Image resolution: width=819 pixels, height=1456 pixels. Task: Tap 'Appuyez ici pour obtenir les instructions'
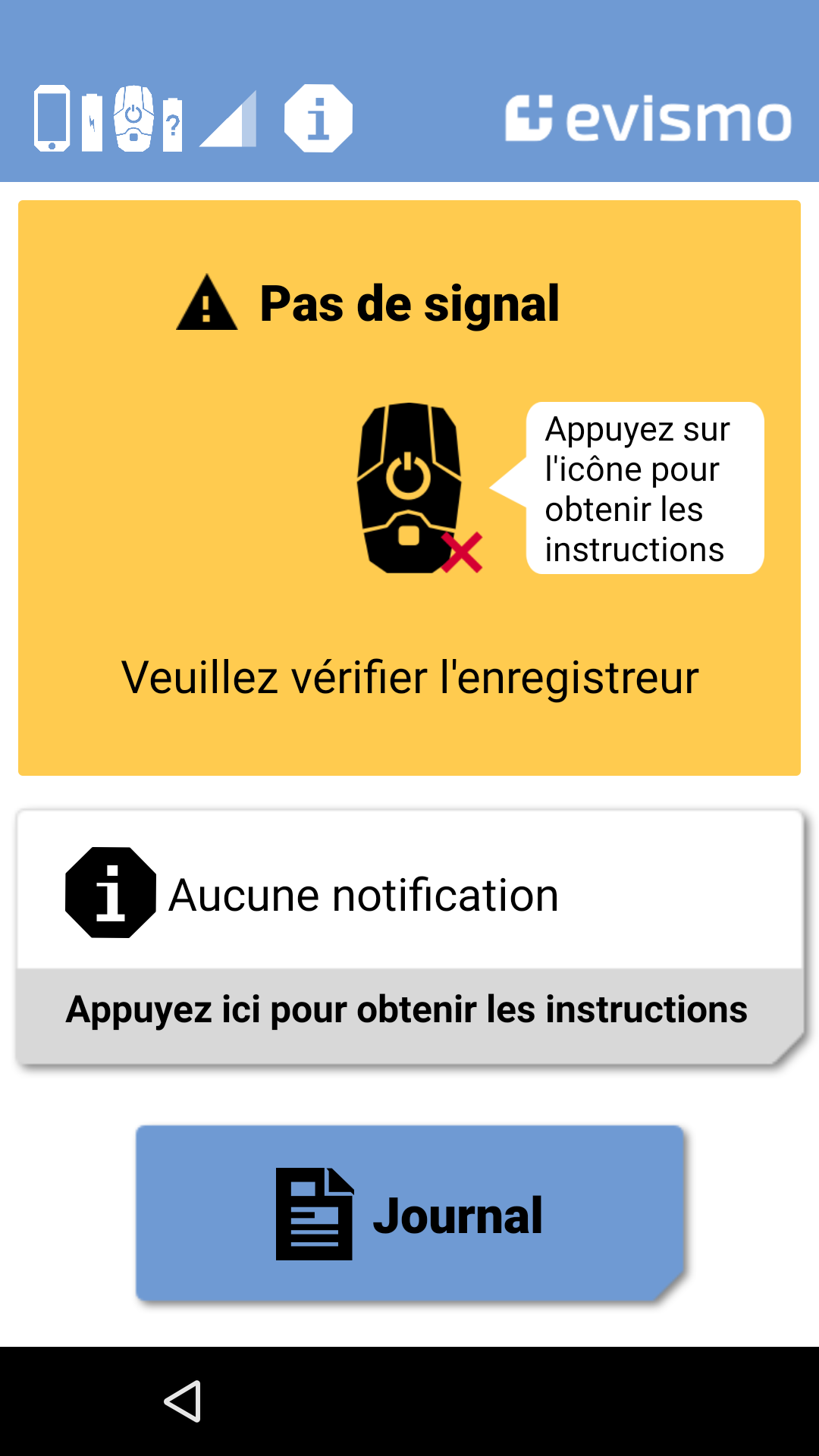pyautogui.click(x=407, y=1010)
